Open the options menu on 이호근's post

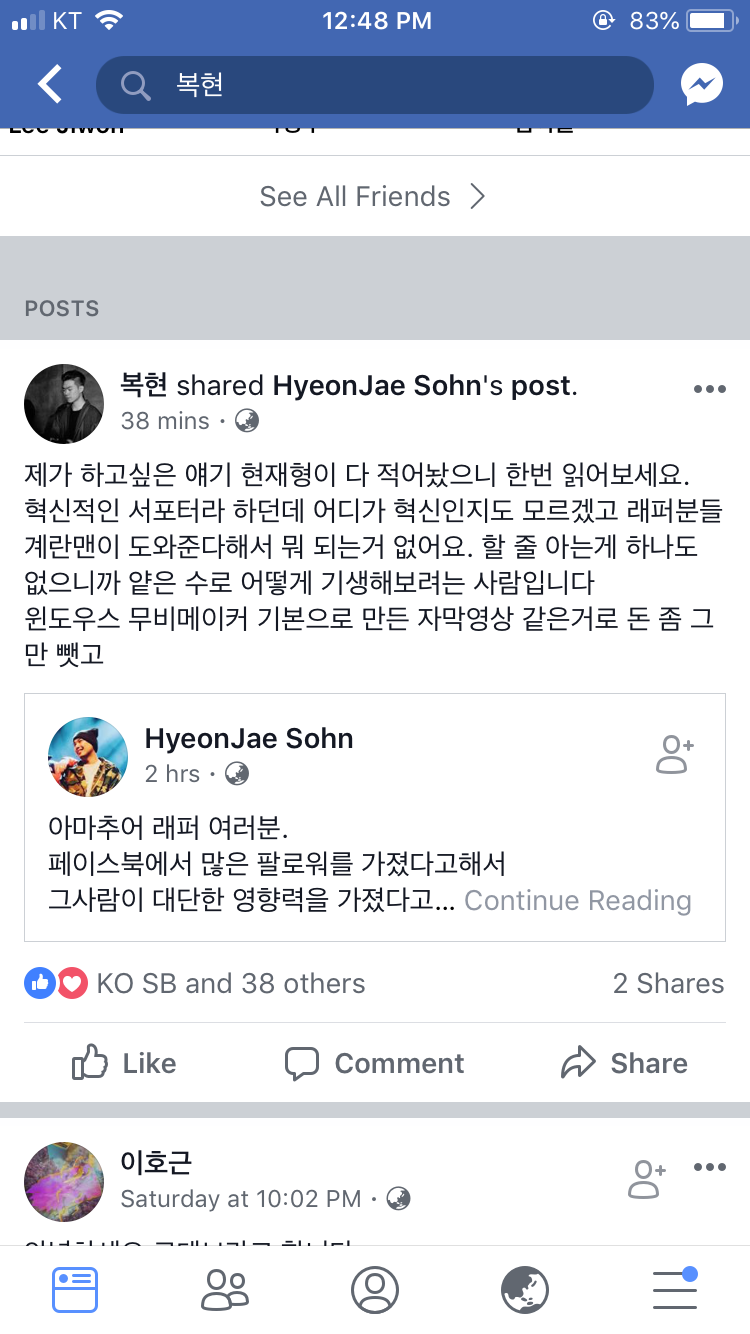point(709,1167)
